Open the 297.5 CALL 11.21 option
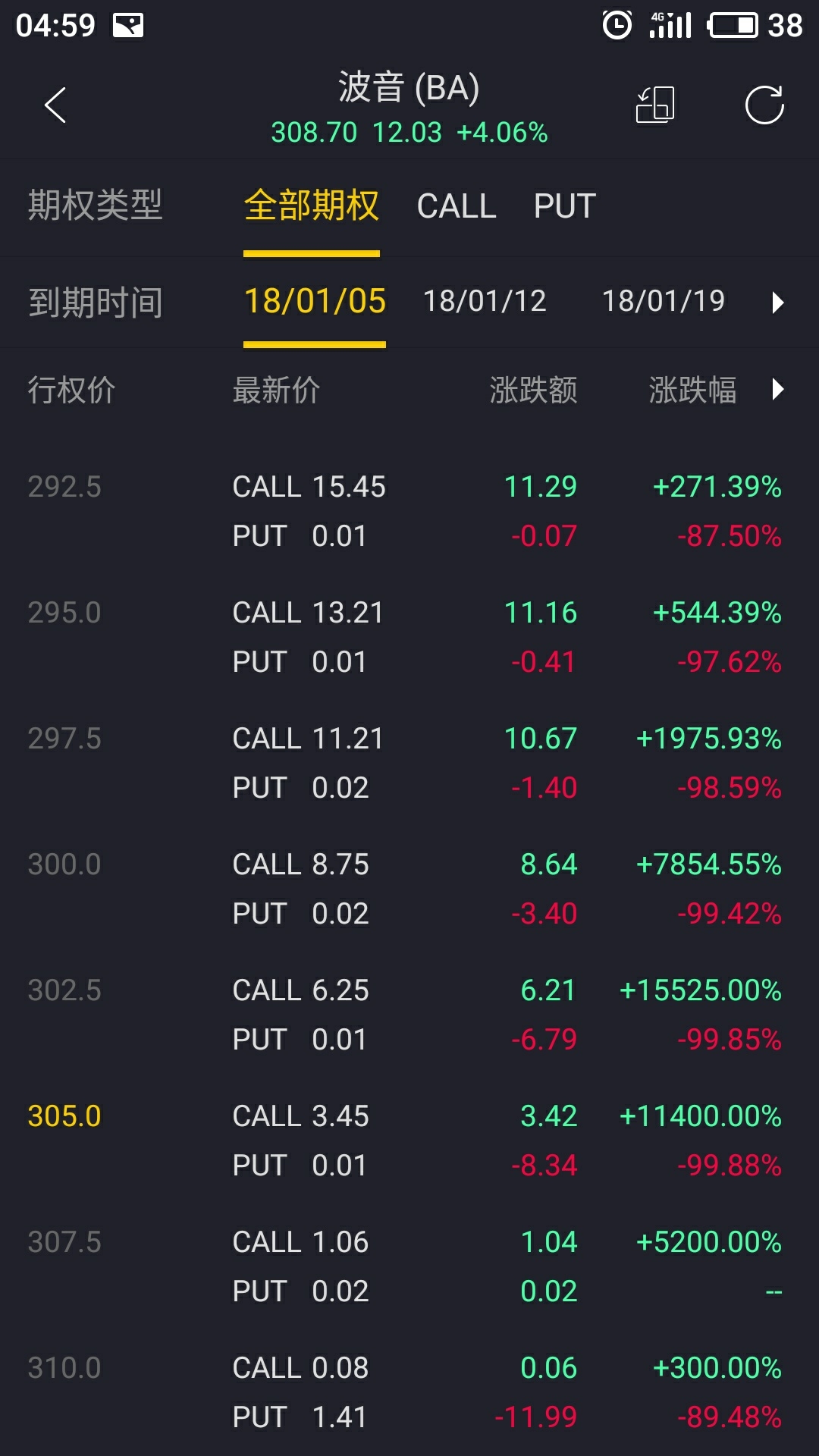The width and height of the screenshot is (819, 1456). click(409, 739)
